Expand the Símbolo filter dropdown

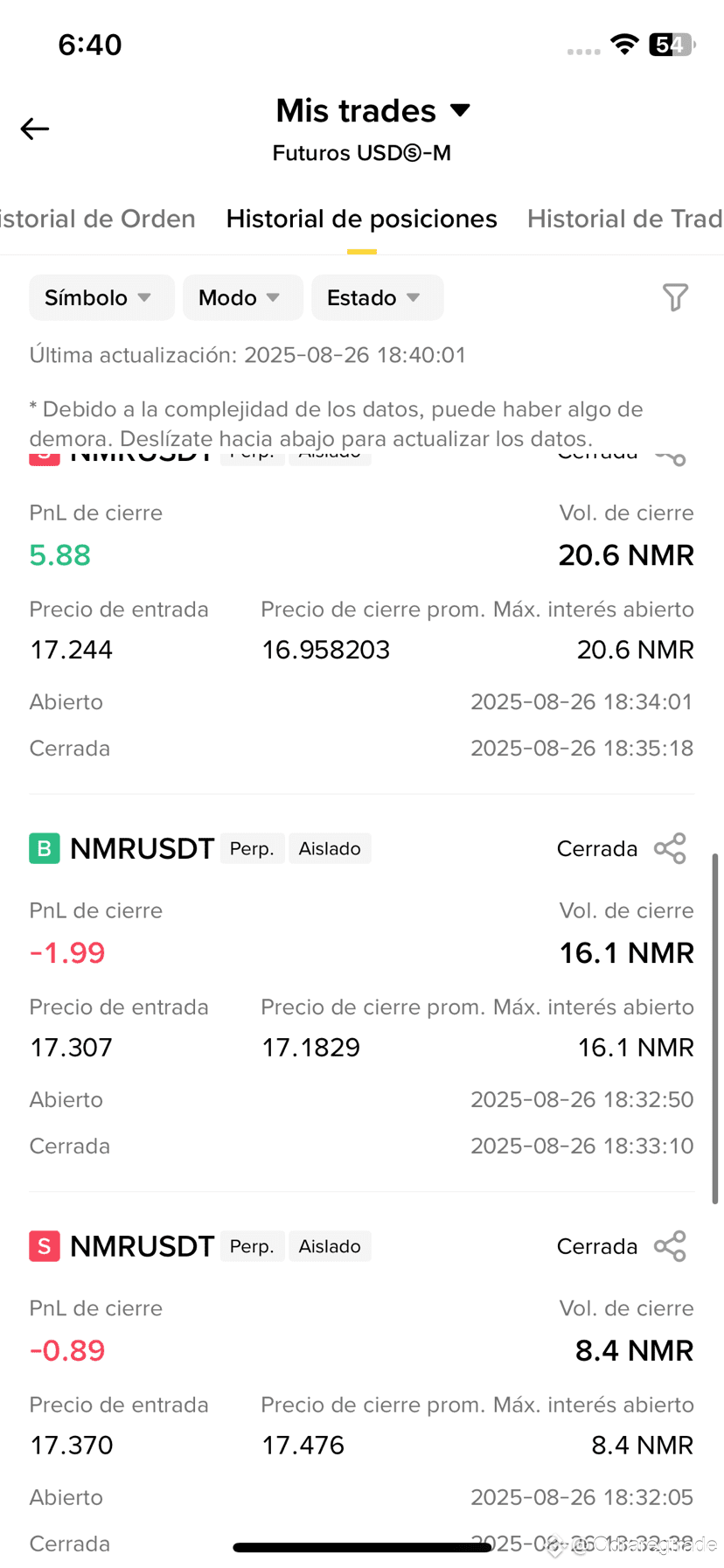[x=101, y=297]
